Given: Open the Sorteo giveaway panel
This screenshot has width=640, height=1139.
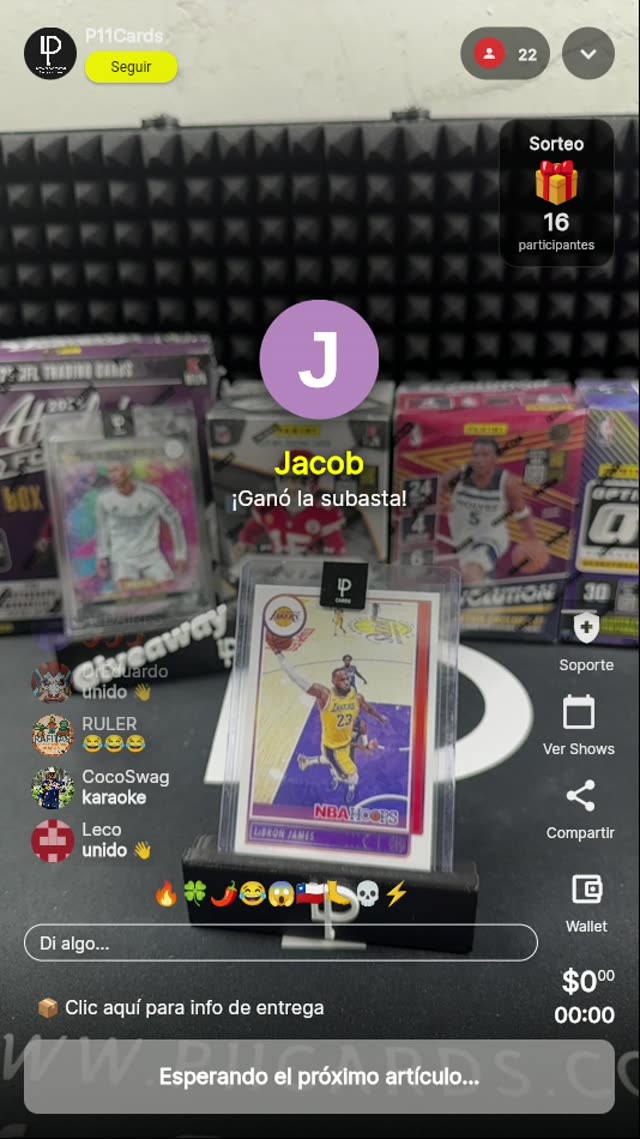Looking at the screenshot, I should (556, 193).
